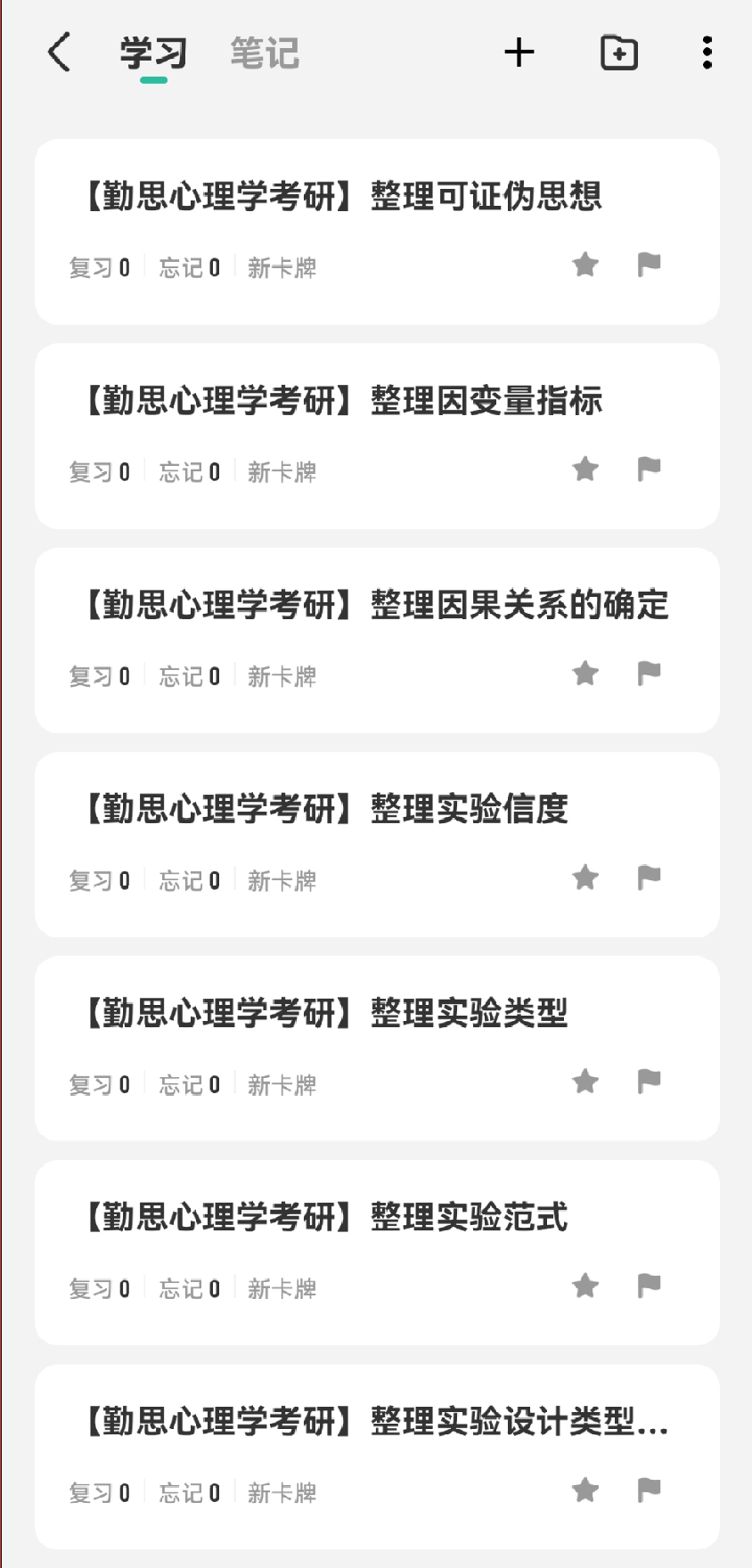The width and height of the screenshot is (752, 1568).
Task: Add a new card with the plus icon
Action: (519, 53)
